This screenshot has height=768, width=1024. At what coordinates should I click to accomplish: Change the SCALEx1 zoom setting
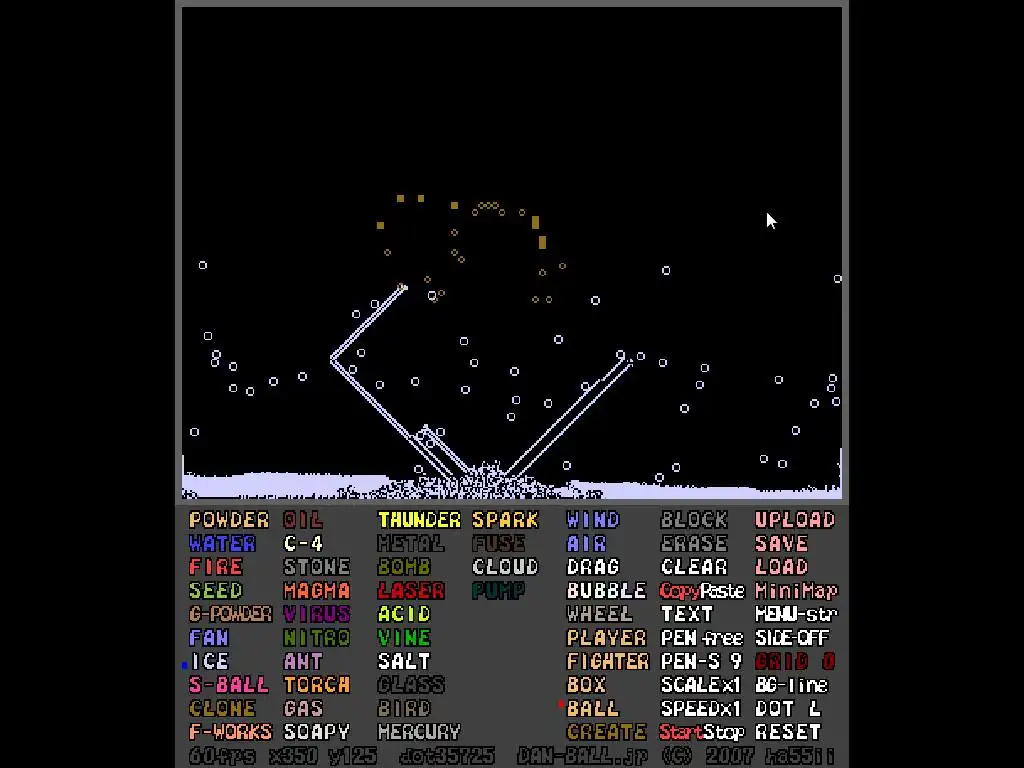(x=701, y=685)
